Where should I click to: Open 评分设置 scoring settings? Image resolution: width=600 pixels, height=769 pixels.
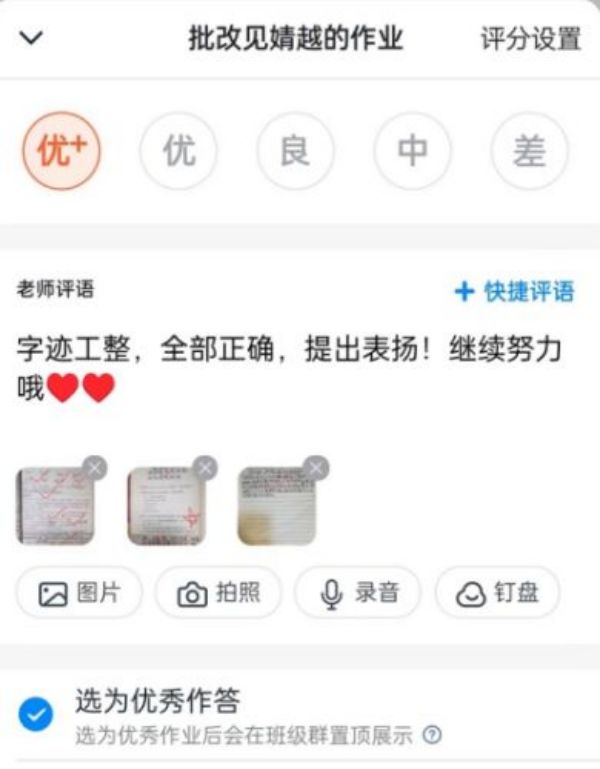(x=530, y=39)
